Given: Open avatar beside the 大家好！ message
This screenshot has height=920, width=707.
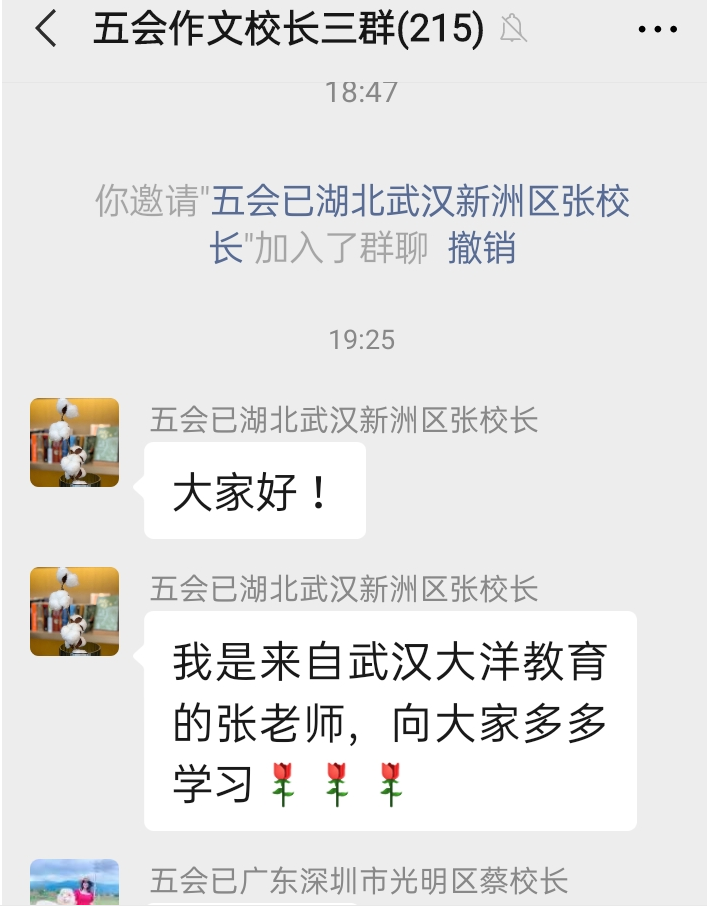Looking at the screenshot, I should (74, 442).
